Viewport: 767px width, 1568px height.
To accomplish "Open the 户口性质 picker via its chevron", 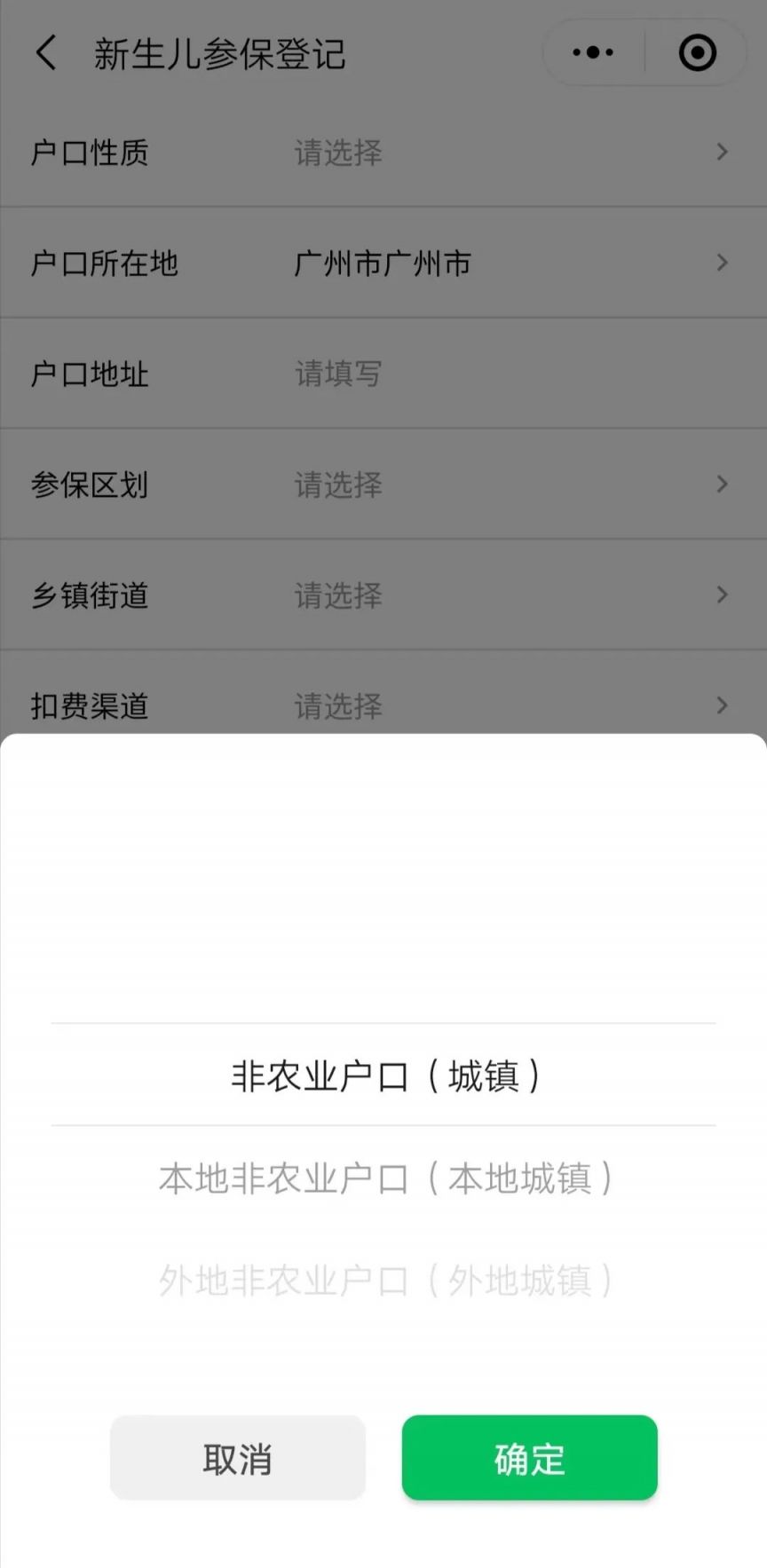I will tap(721, 153).
